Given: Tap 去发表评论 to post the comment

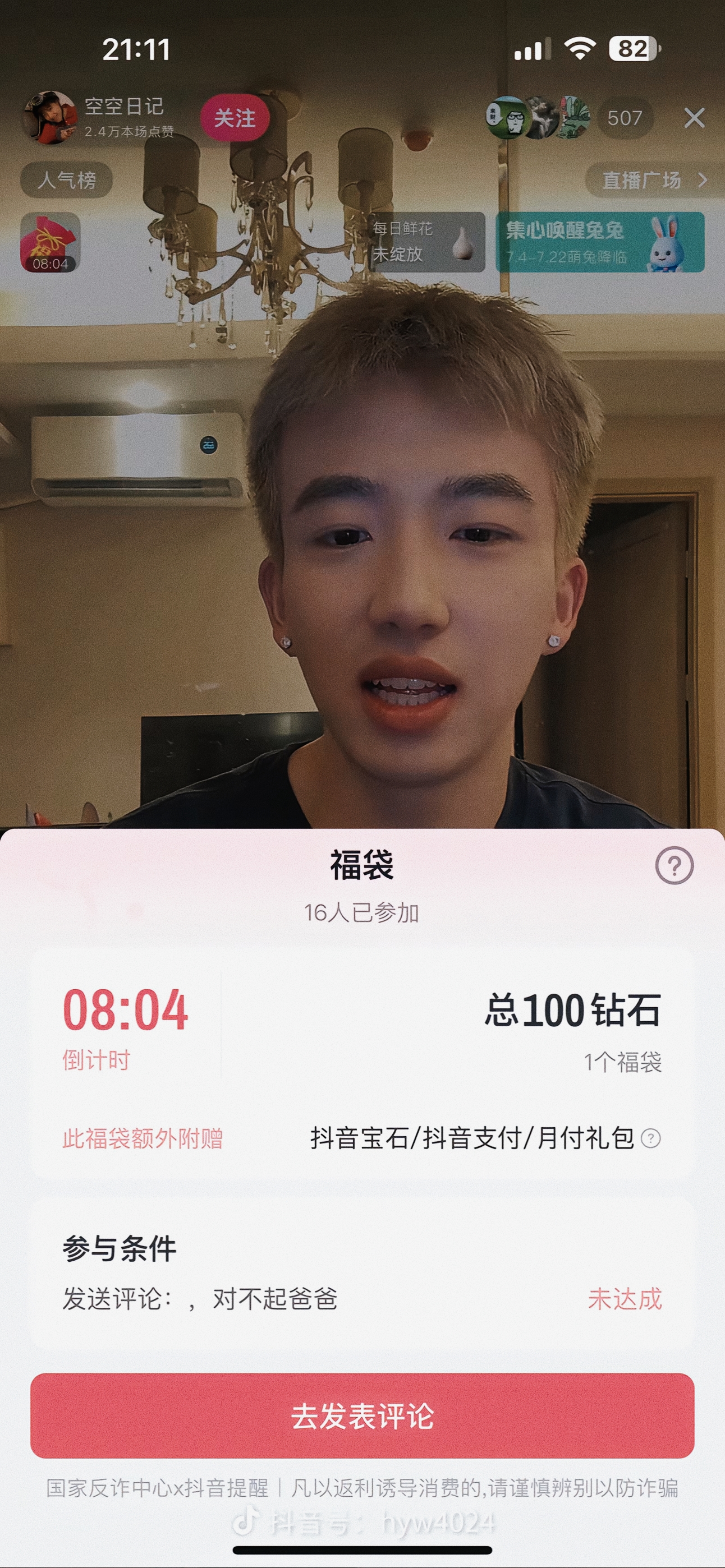Looking at the screenshot, I should (x=362, y=1416).
